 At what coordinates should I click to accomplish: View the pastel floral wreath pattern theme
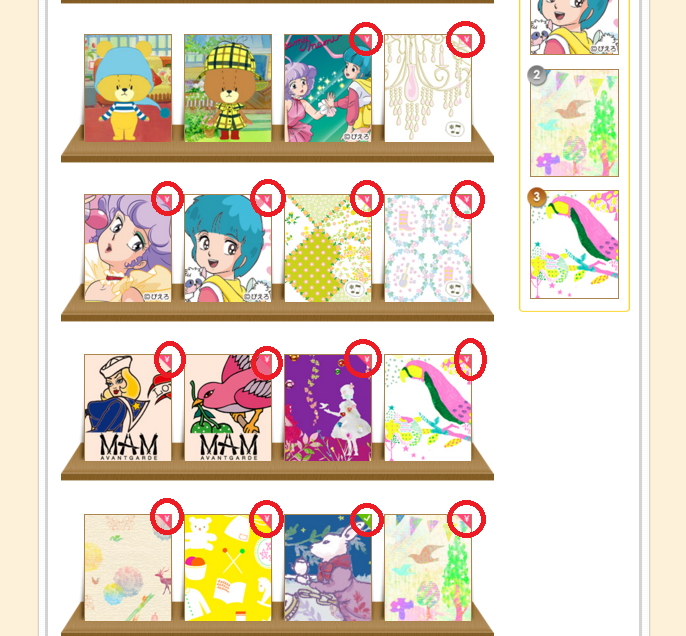[428, 248]
